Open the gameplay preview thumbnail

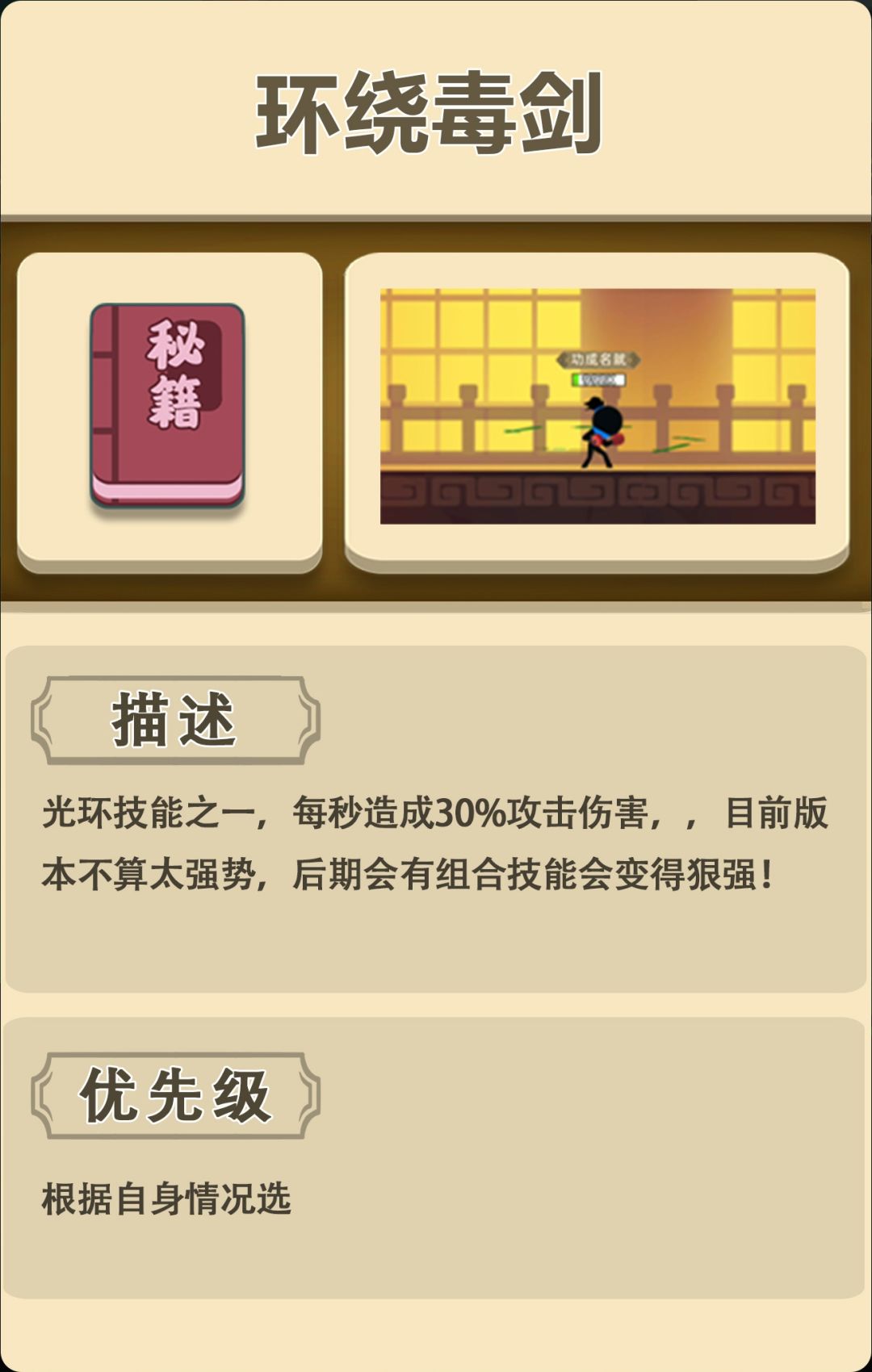tap(600, 404)
